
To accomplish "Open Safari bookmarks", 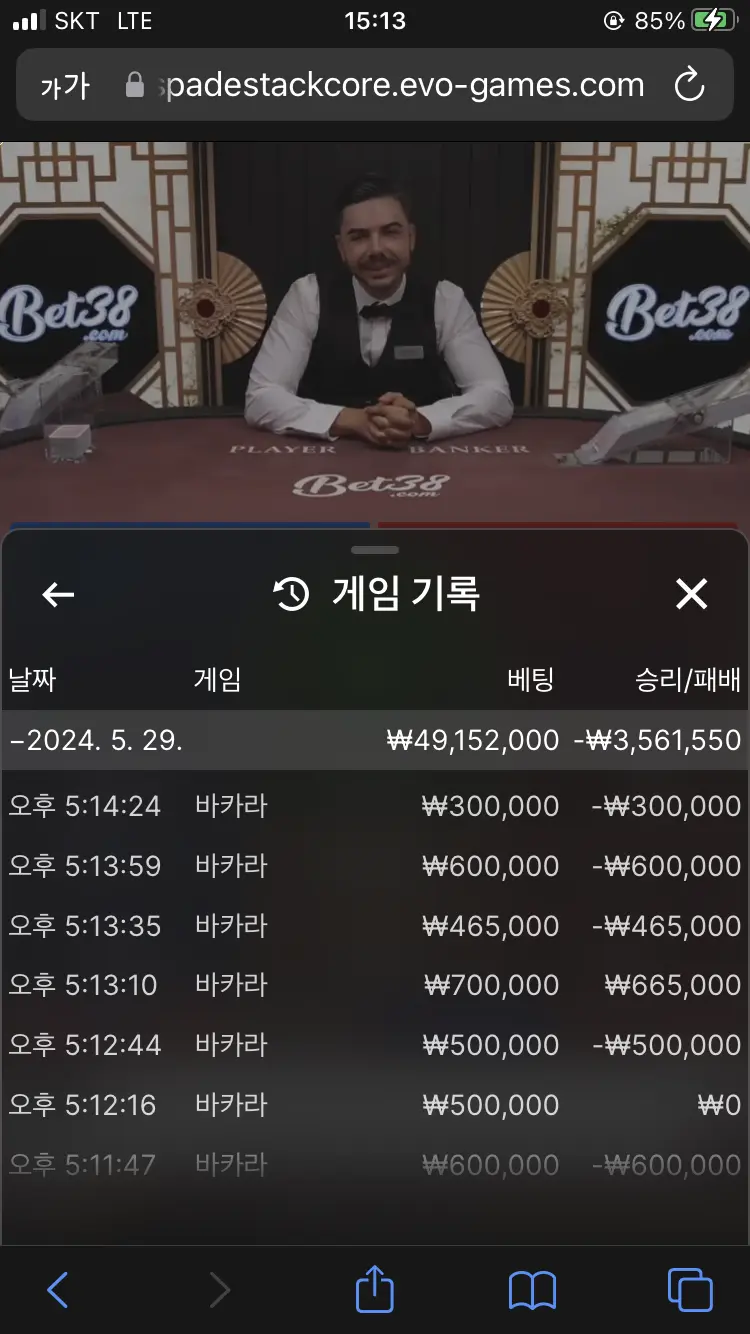I will coord(532,1290).
